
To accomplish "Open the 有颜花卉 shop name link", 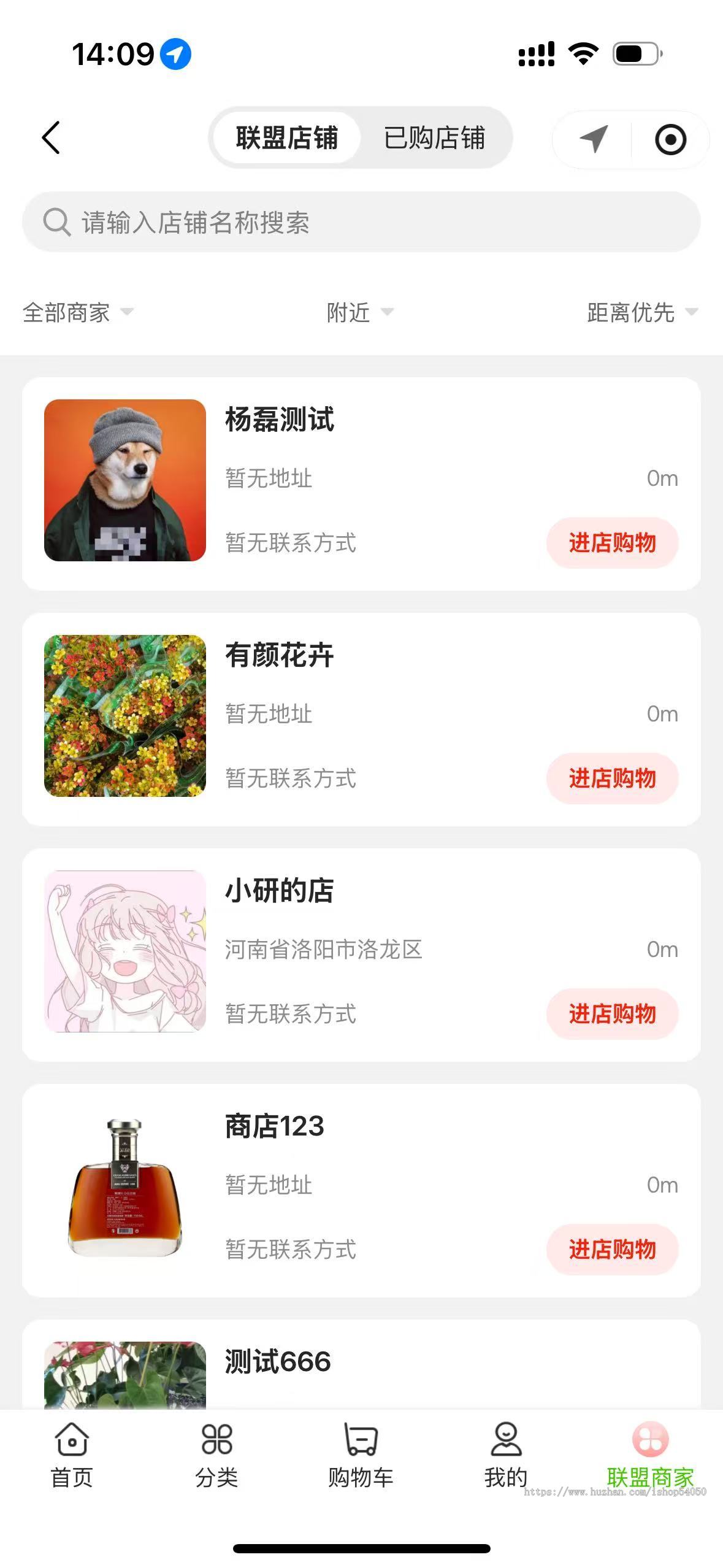I will tap(279, 655).
